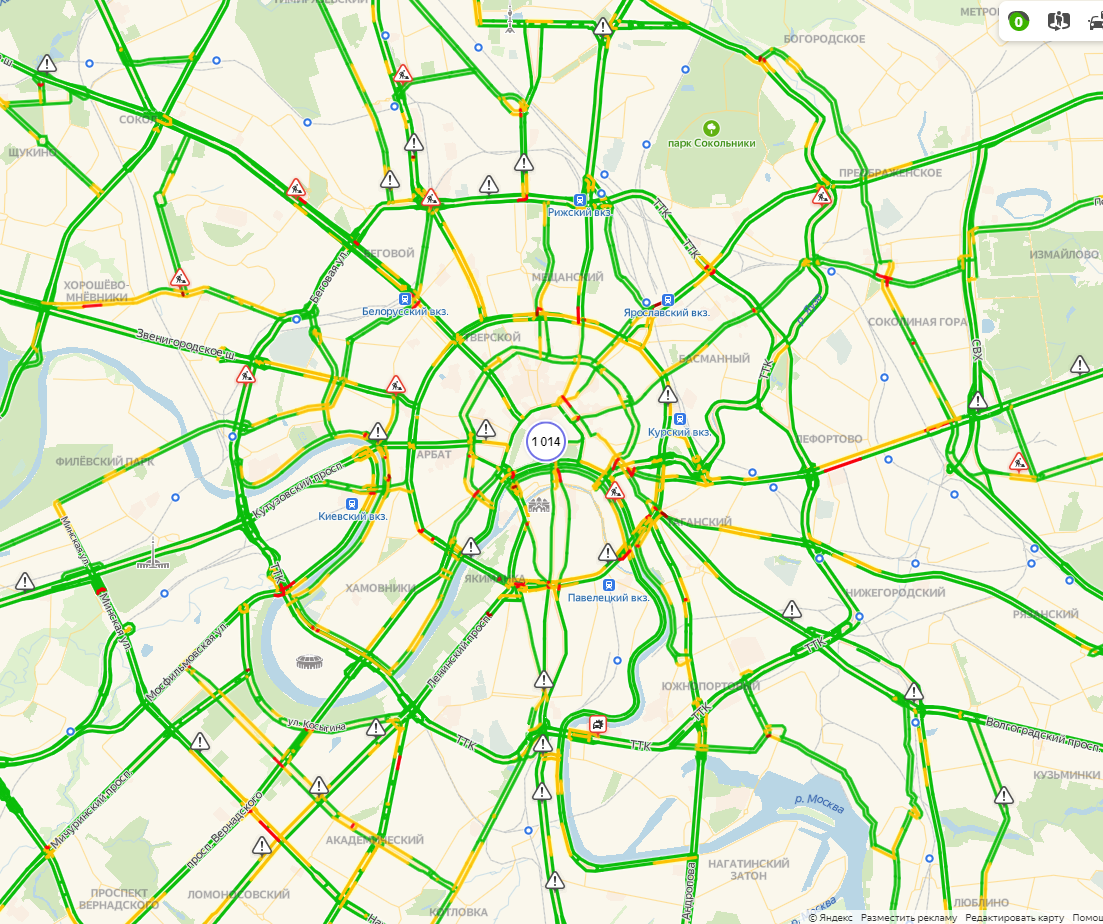Tap the car icon in the top toolbar
Viewport: 1103px width, 924px height.
point(1094,21)
